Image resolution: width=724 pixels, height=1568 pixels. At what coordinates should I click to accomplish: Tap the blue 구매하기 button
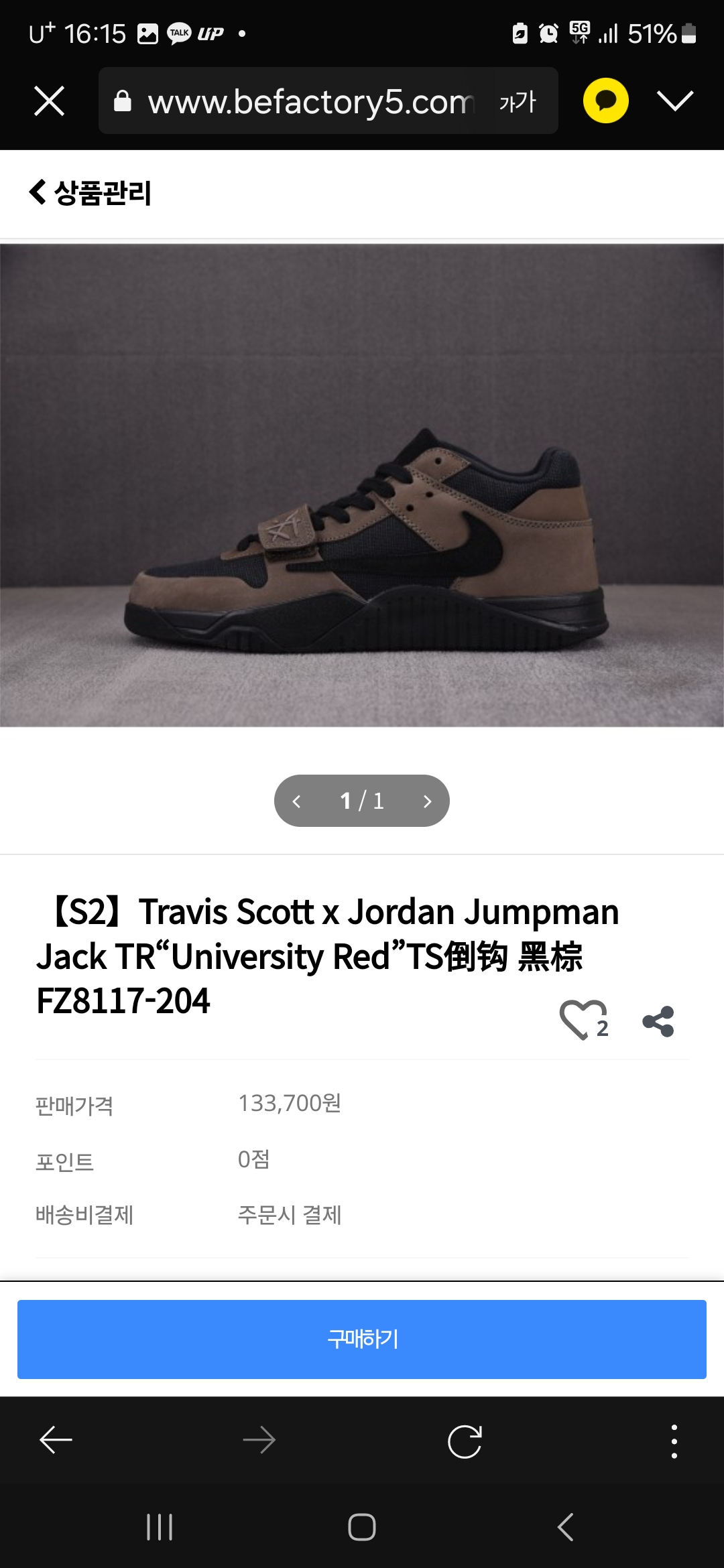(362, 1339)
